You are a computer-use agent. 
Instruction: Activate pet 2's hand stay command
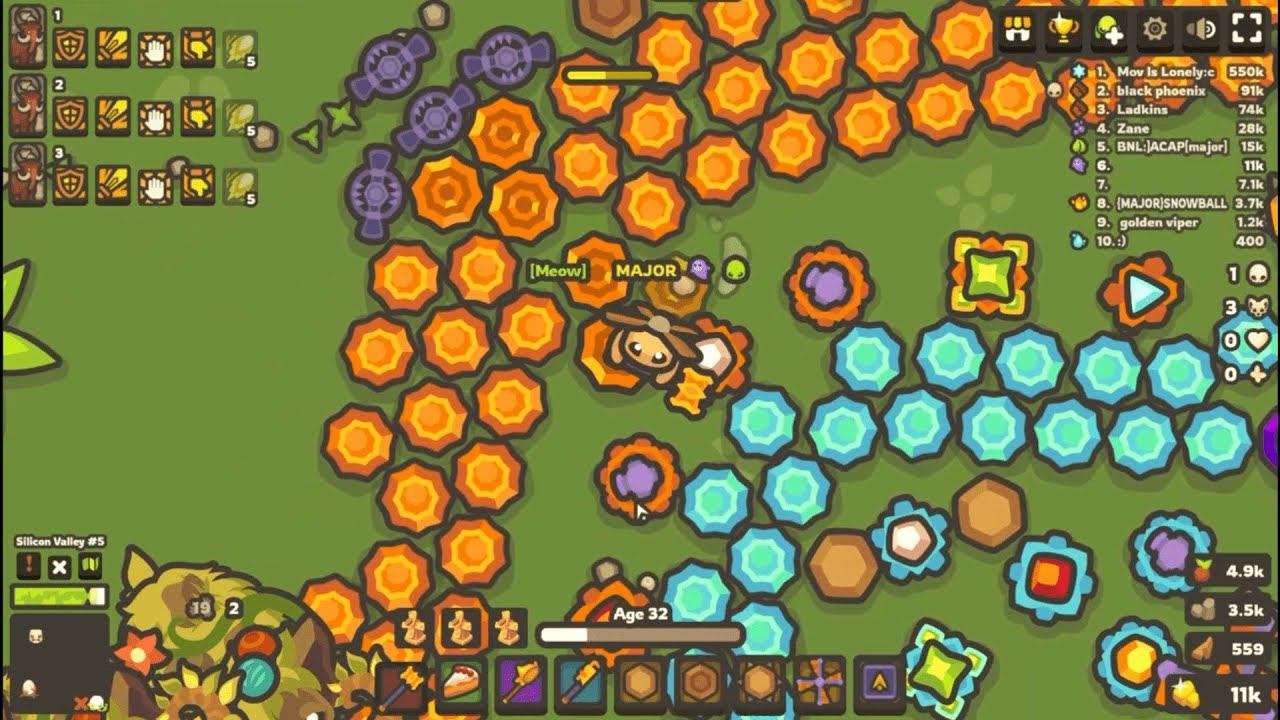155,117
